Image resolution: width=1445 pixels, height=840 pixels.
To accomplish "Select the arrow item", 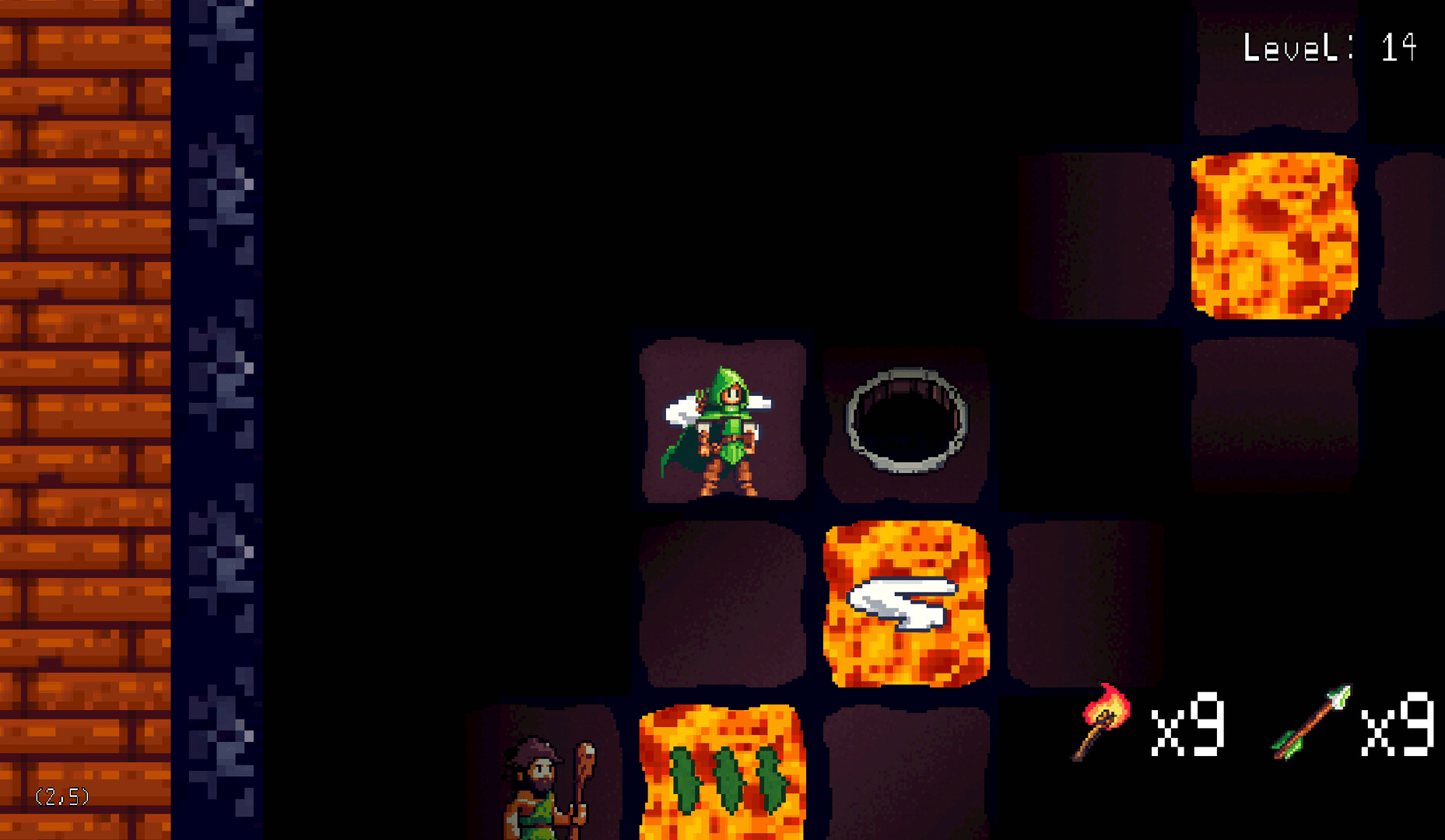I will pyautogui.click(x=1312, y=723).
